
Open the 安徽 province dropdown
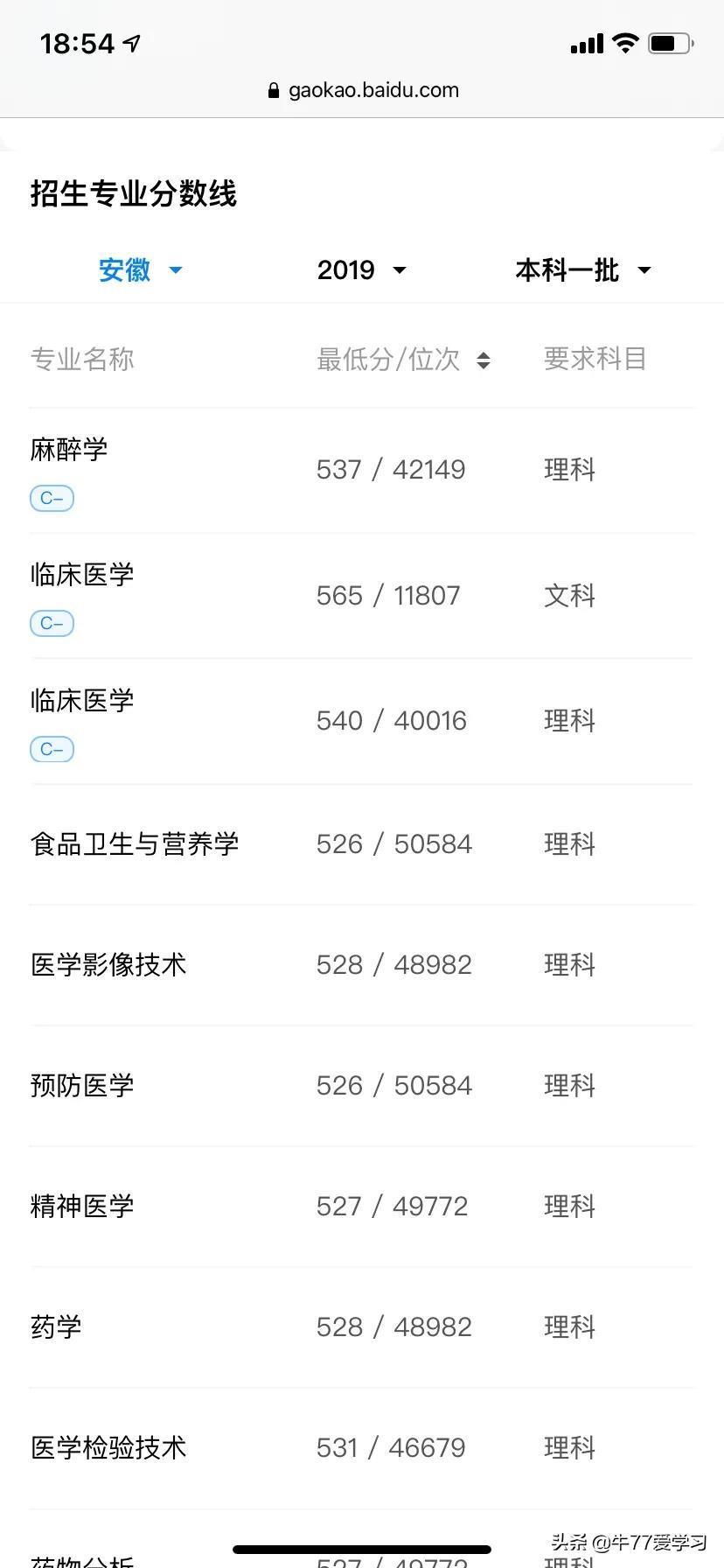click(x=140, y=269)
